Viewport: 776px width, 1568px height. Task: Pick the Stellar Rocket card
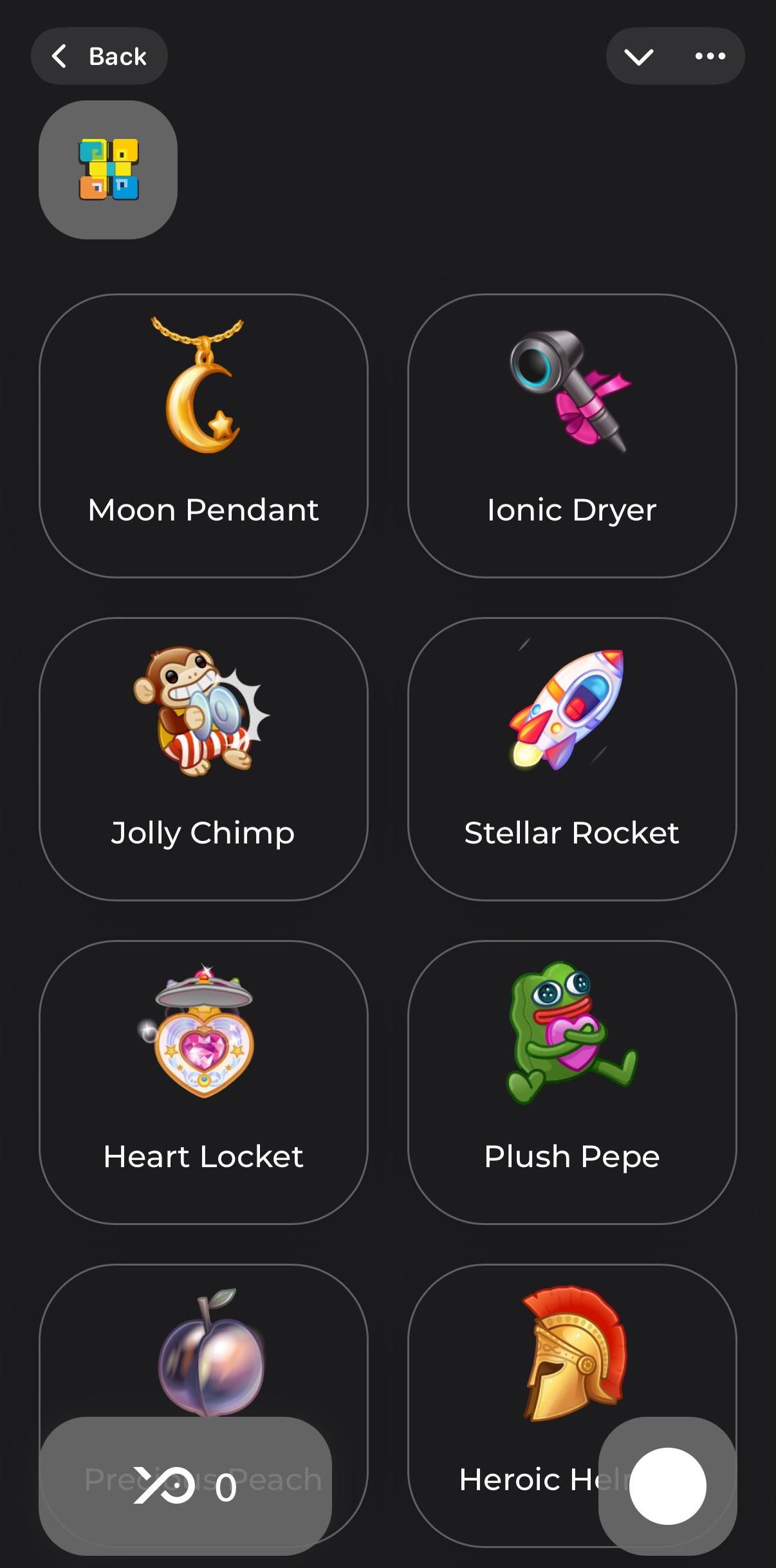click(572, 759)
